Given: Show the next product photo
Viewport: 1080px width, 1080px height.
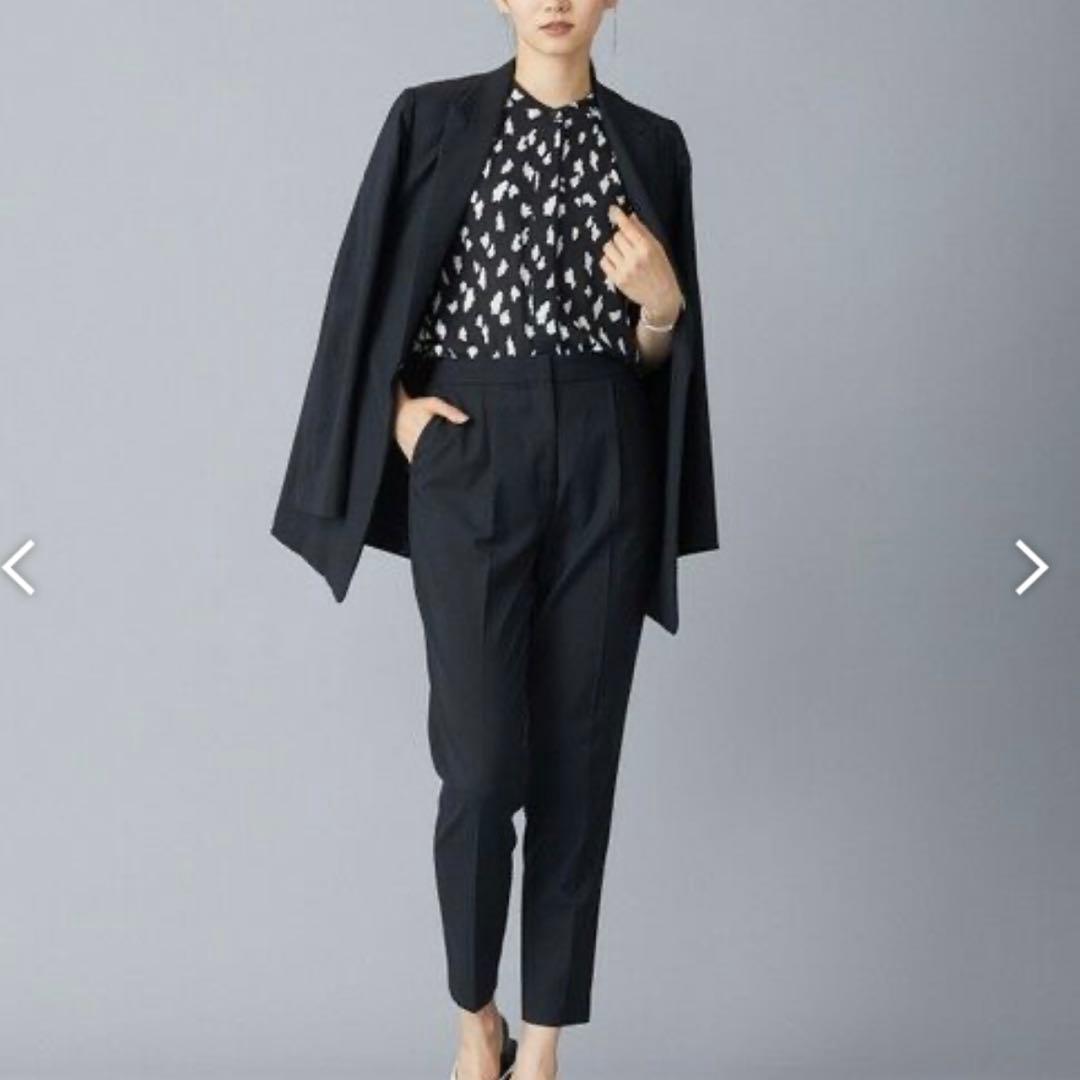Looking at the screenshot, I should 1031,567.
